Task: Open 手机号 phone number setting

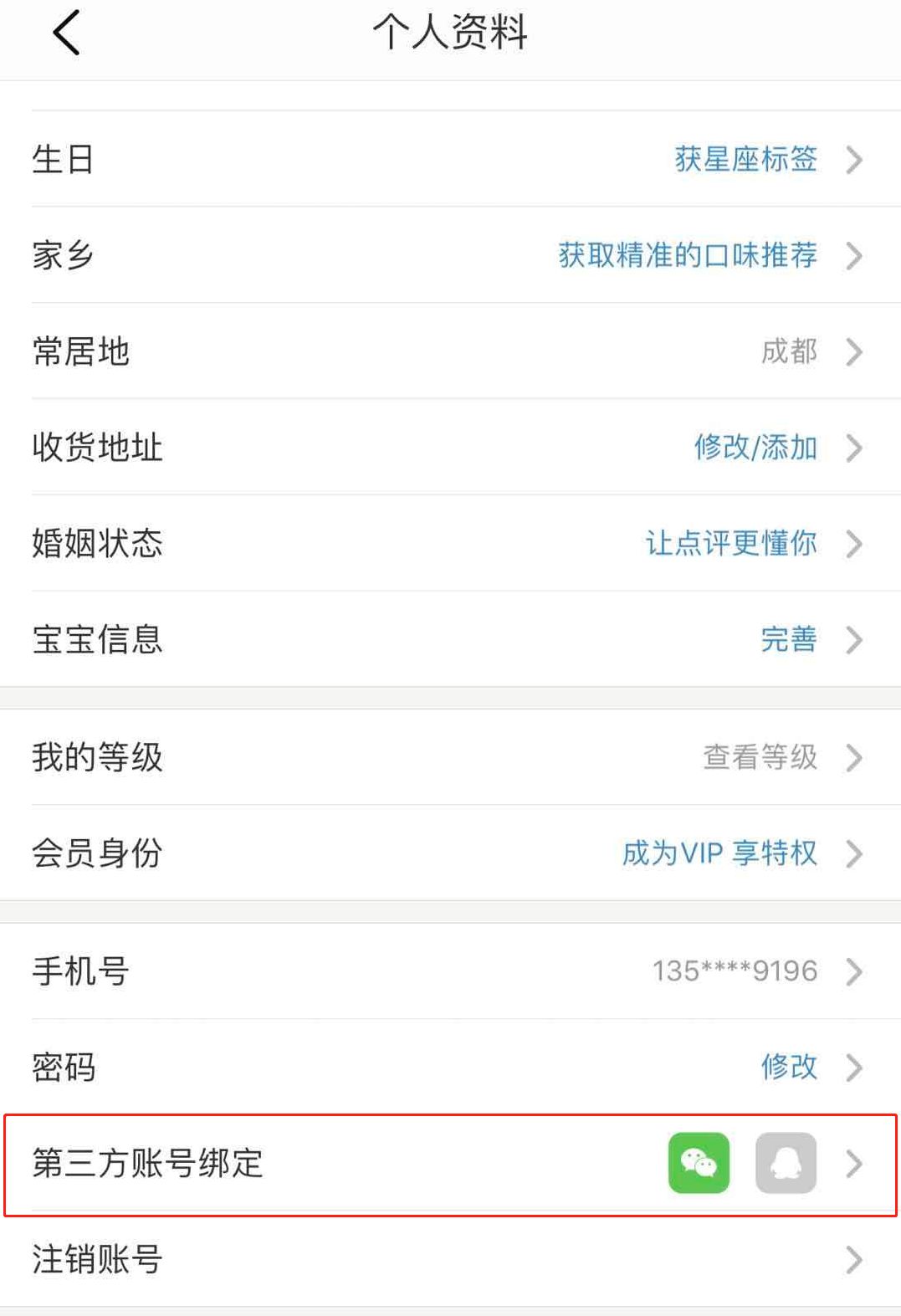Action: [450, 971]
